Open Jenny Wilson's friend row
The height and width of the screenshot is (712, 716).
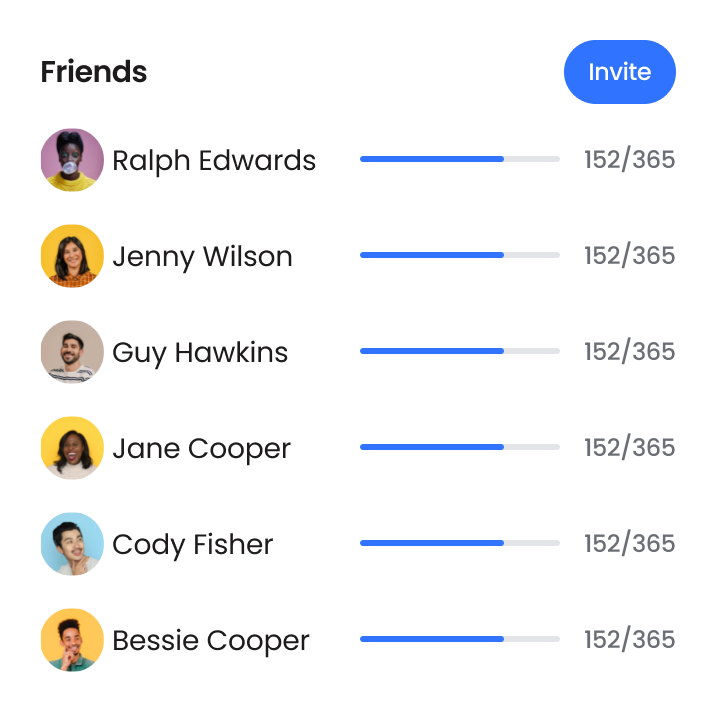coord(202,256)
